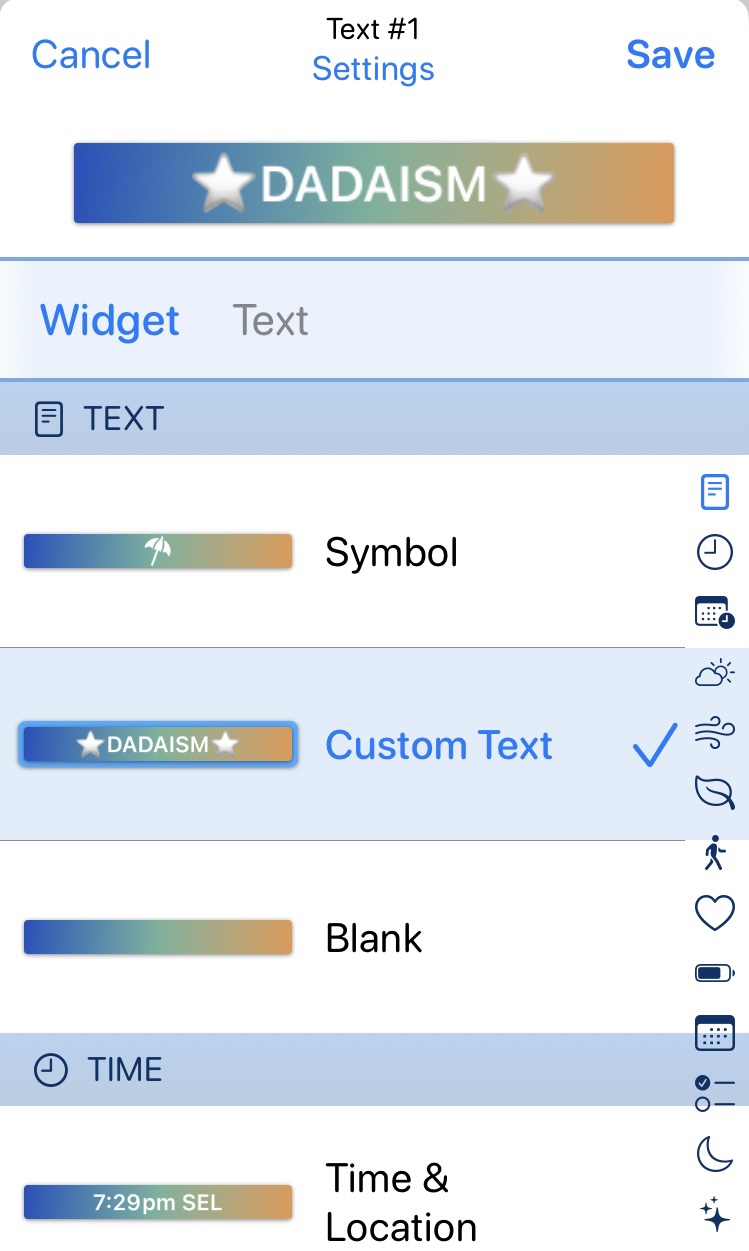749x1251 pixels.
Task: Jump to the wind section in index
Action: [x=714, y=735]
